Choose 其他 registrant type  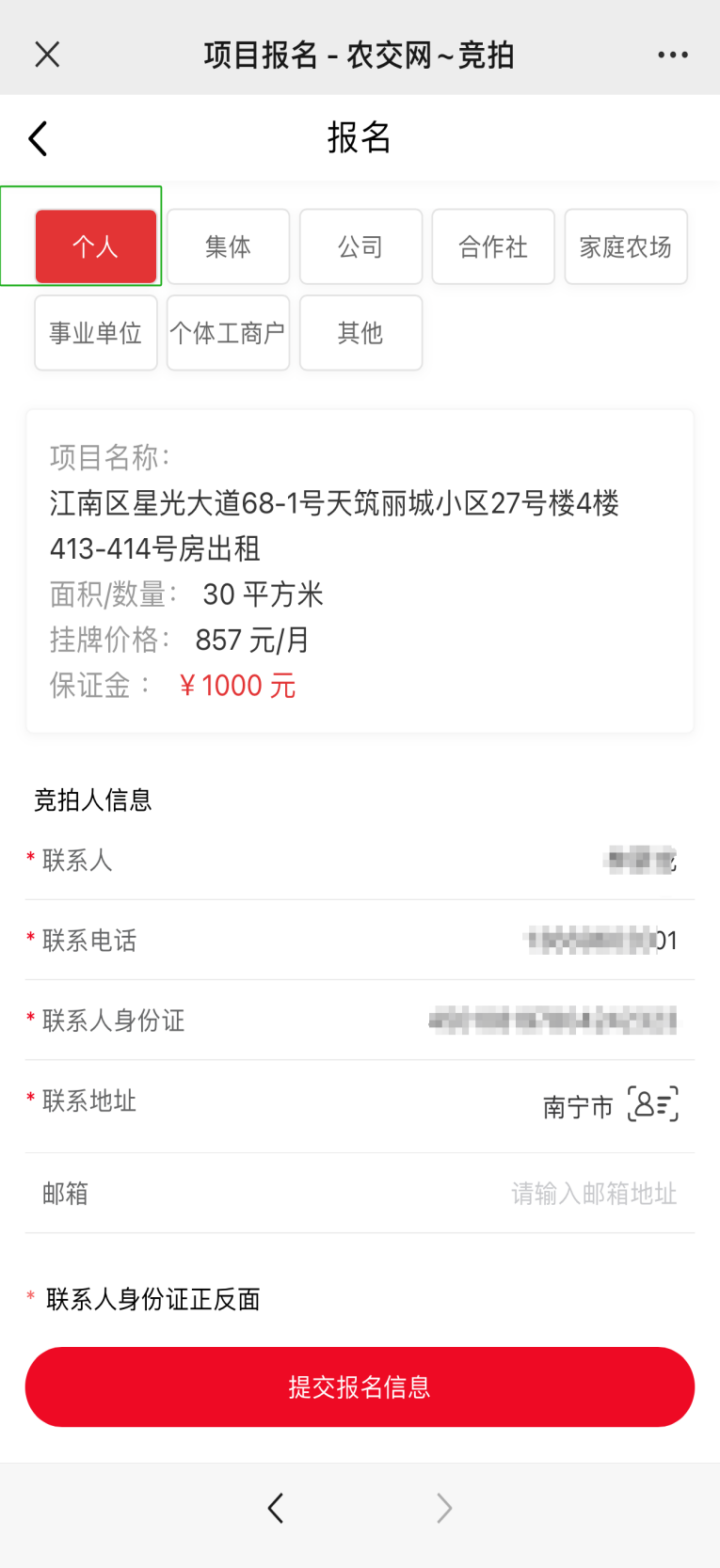[360, 333]
